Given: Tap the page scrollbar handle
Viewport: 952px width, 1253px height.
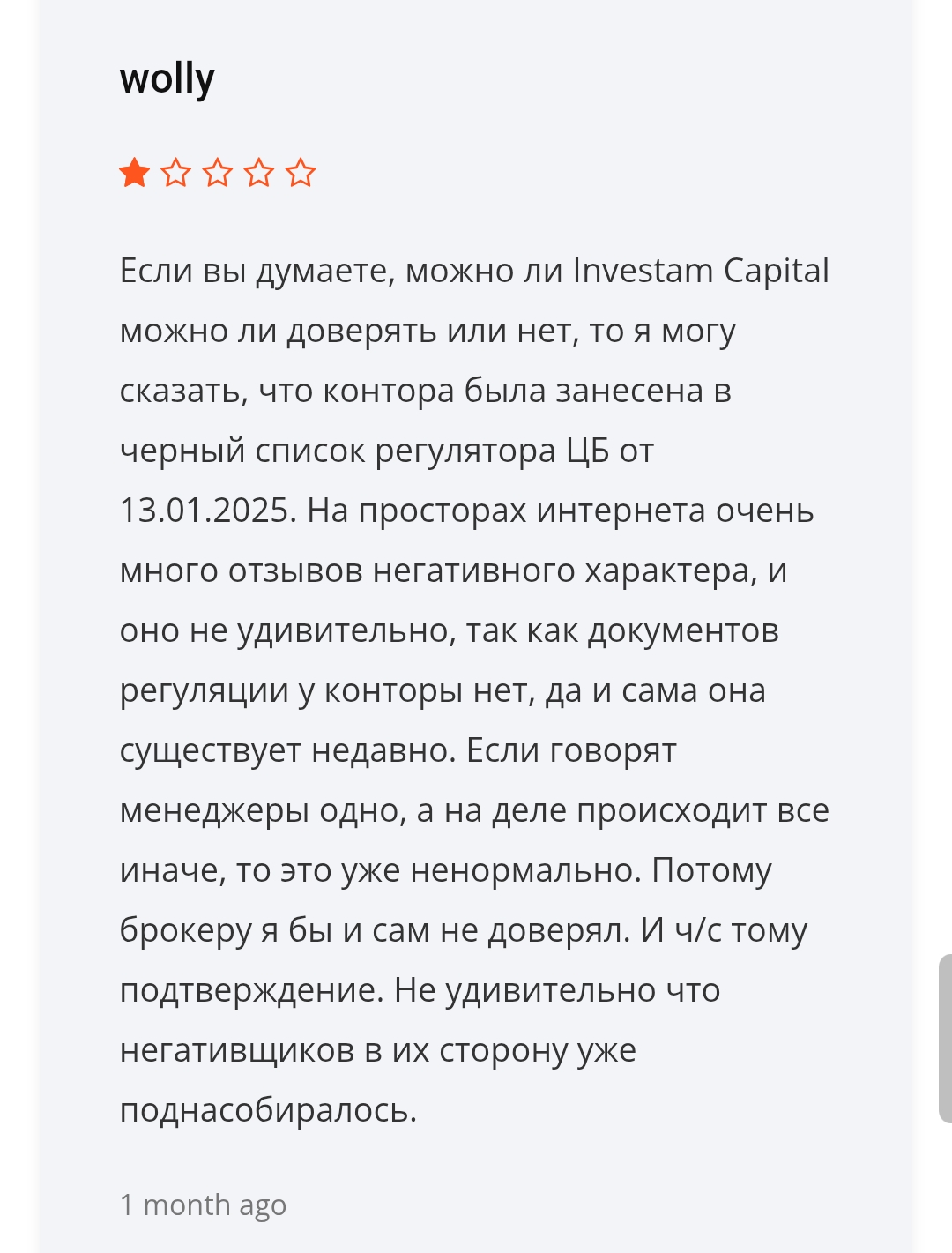Looking at the screenshot, I should point(945,1038).
